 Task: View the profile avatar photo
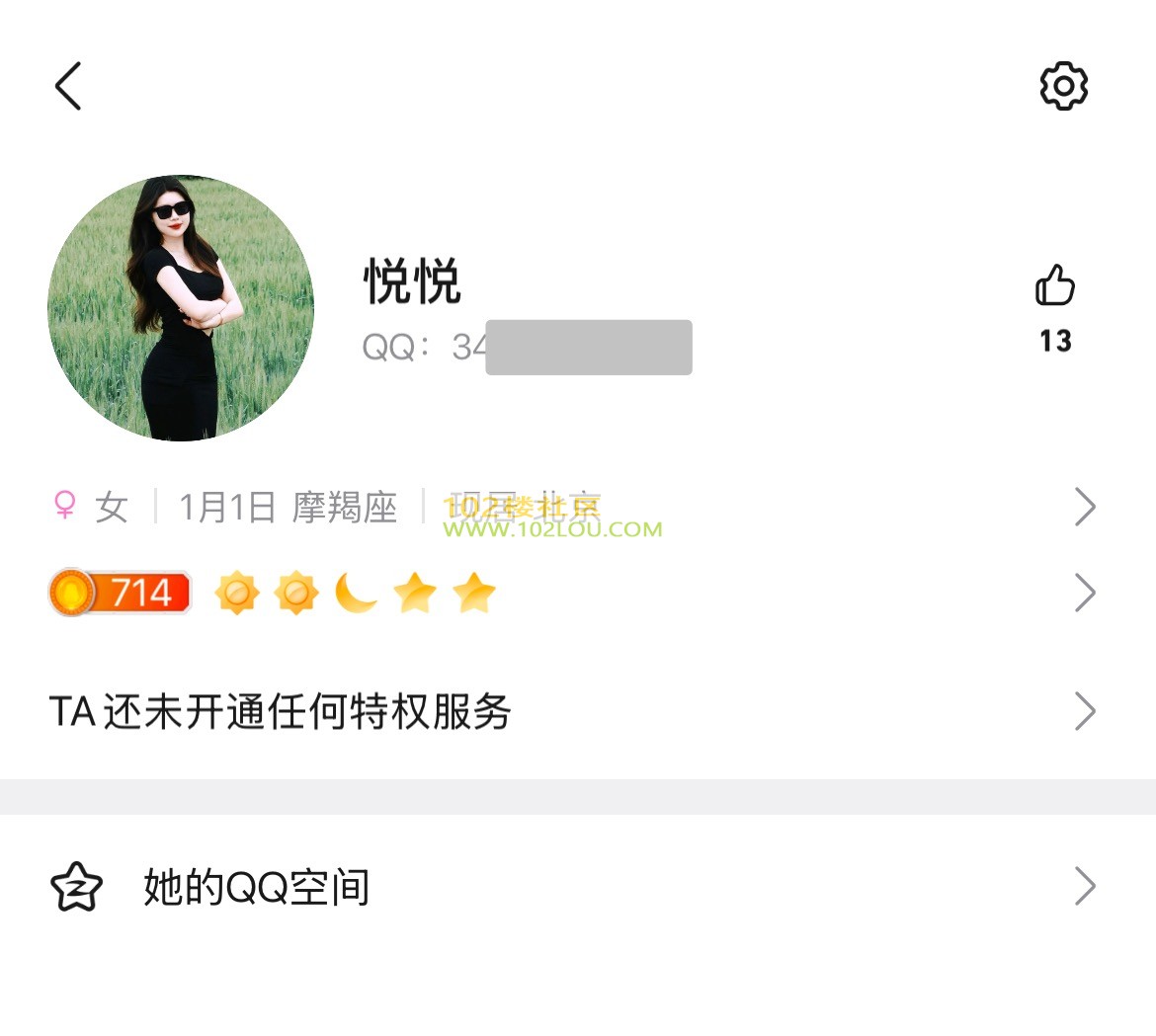tap(181, 308)
